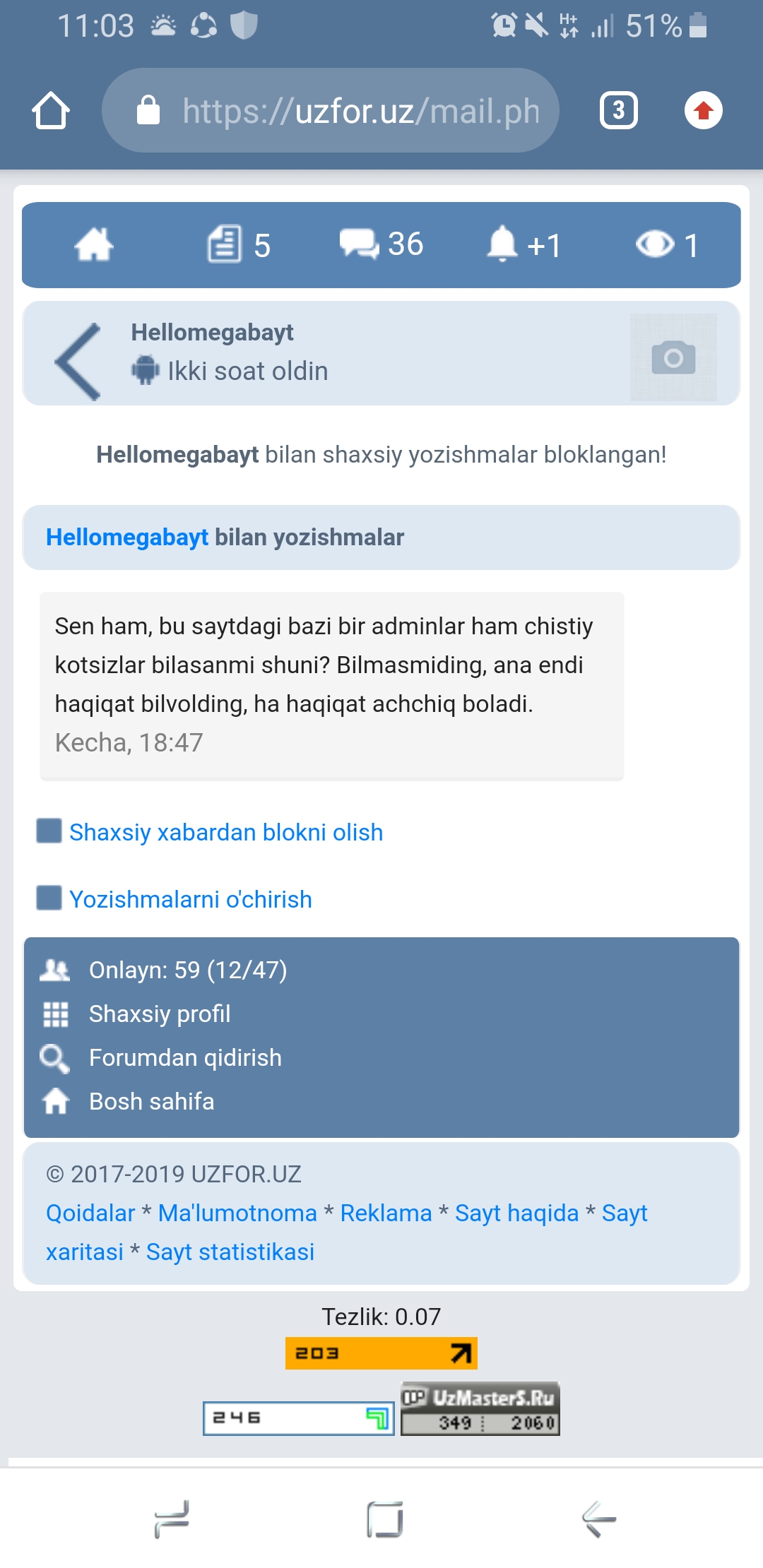Open the blue Hellomegabayt profile link

point(127,537)
